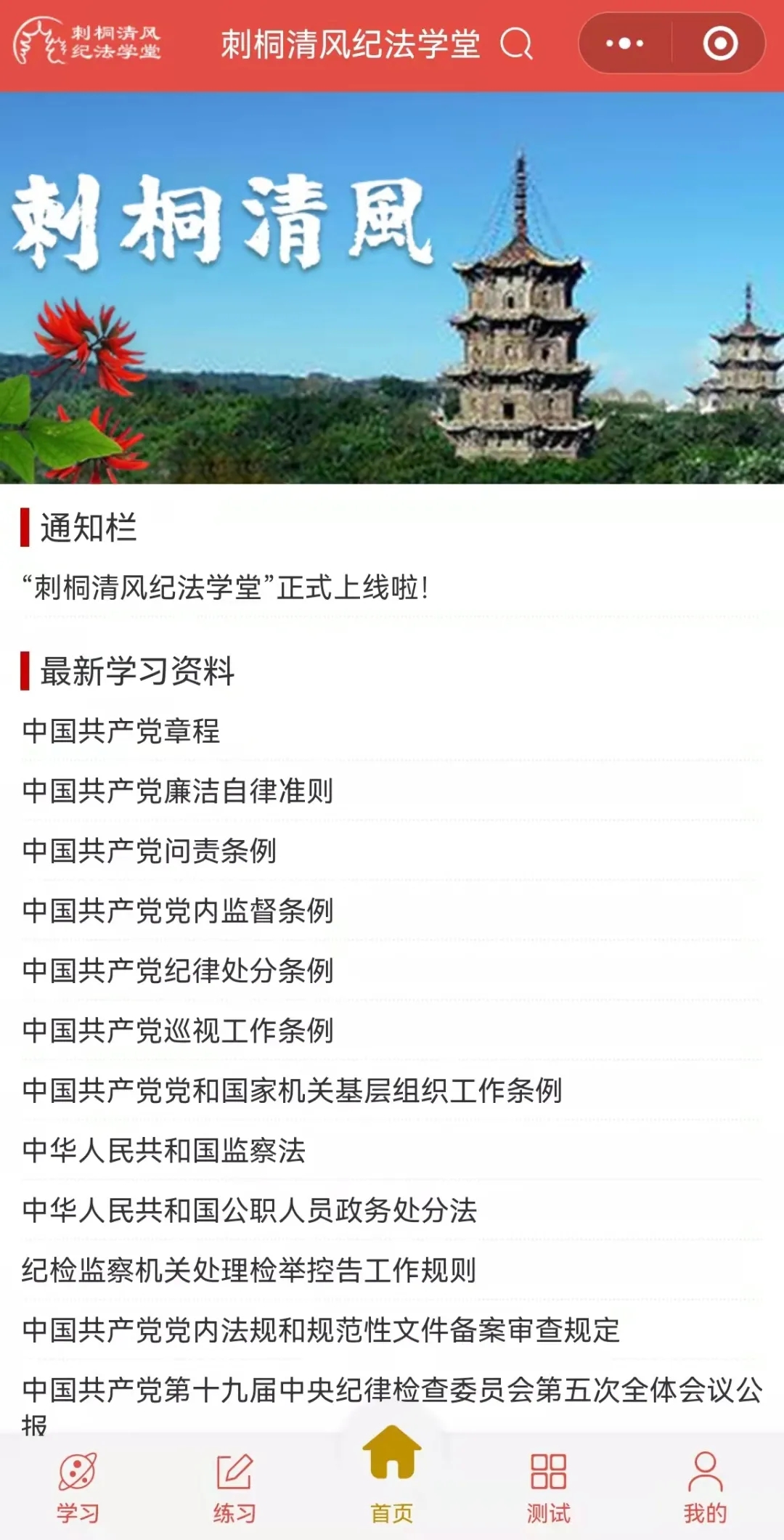Open 中国共产党党内监督条例

click(178, 910)
